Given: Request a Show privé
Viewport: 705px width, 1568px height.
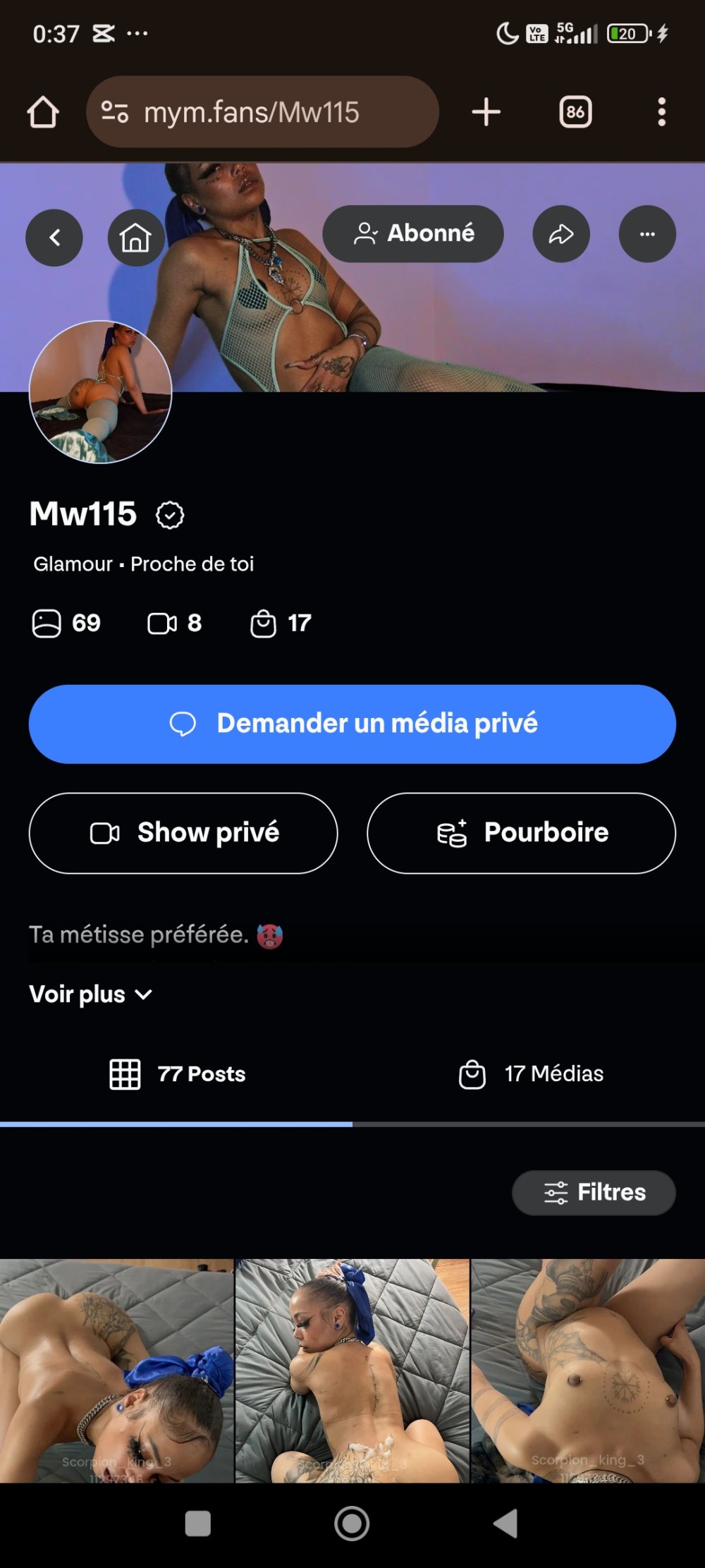Looking at the screenshot, I should 183,833.
